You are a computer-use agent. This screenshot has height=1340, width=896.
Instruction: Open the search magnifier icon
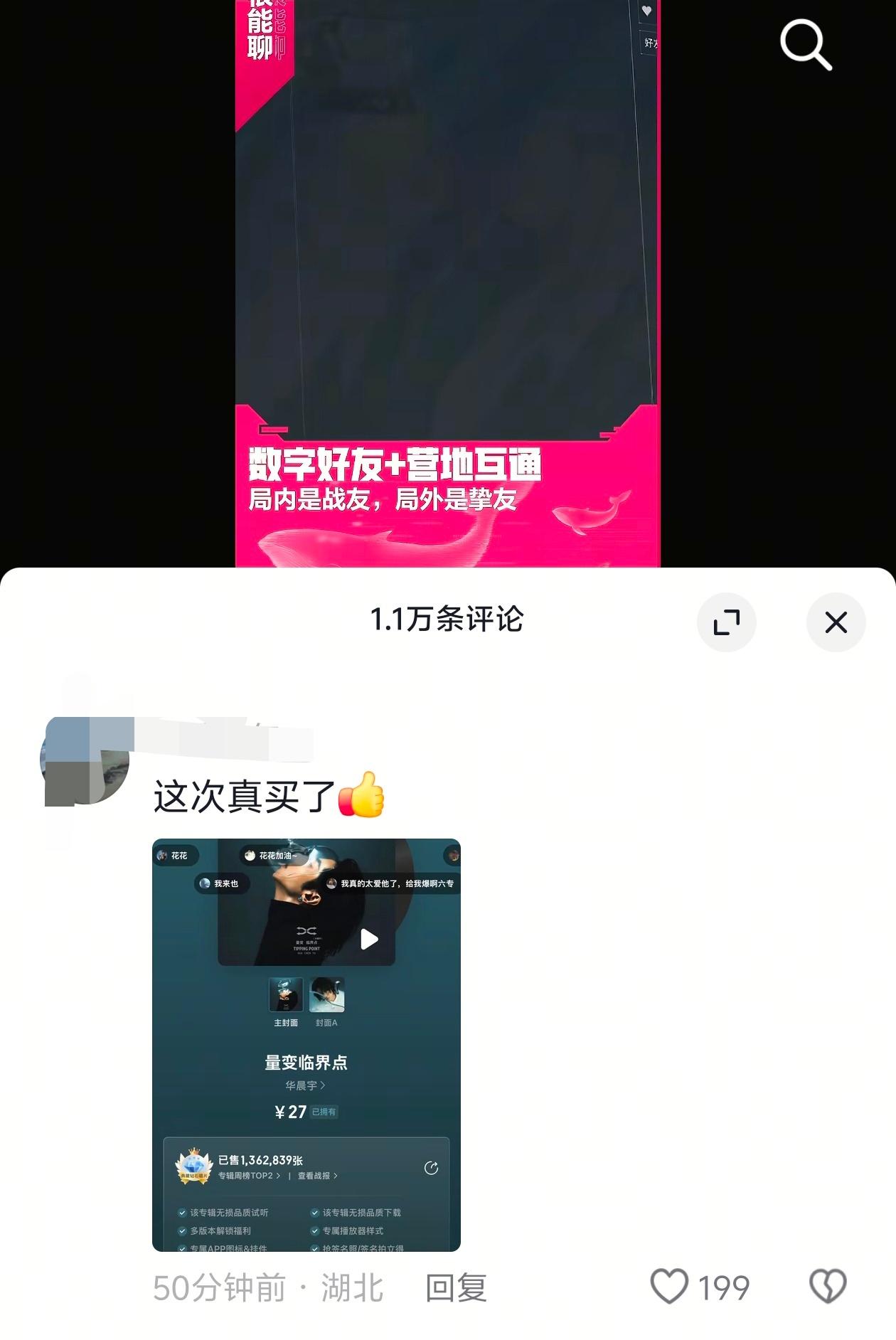pos(806,44)
